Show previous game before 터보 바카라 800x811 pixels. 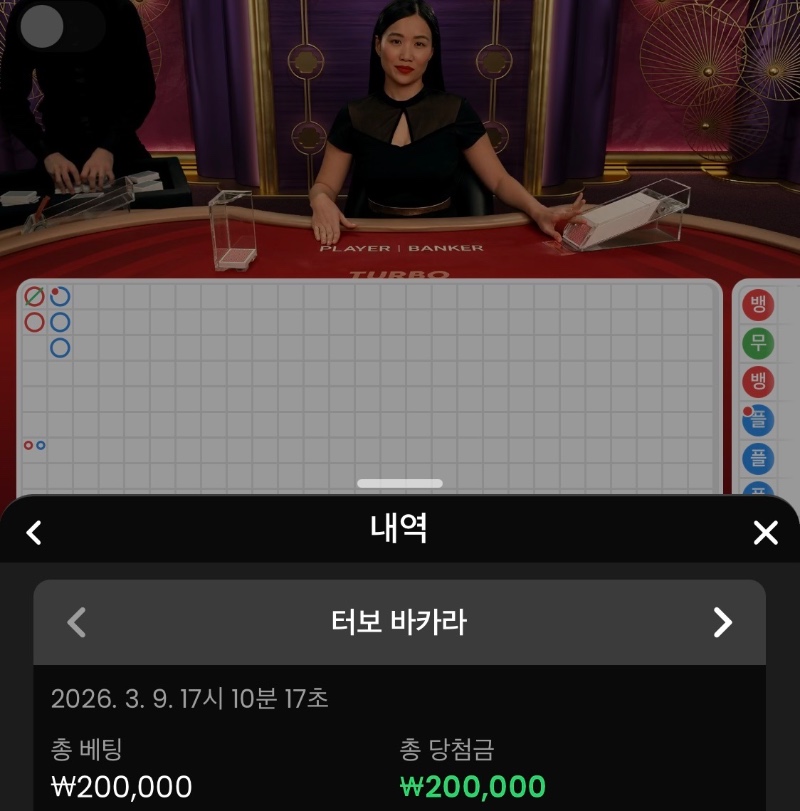pyautogui.click(x=77, y=622)
